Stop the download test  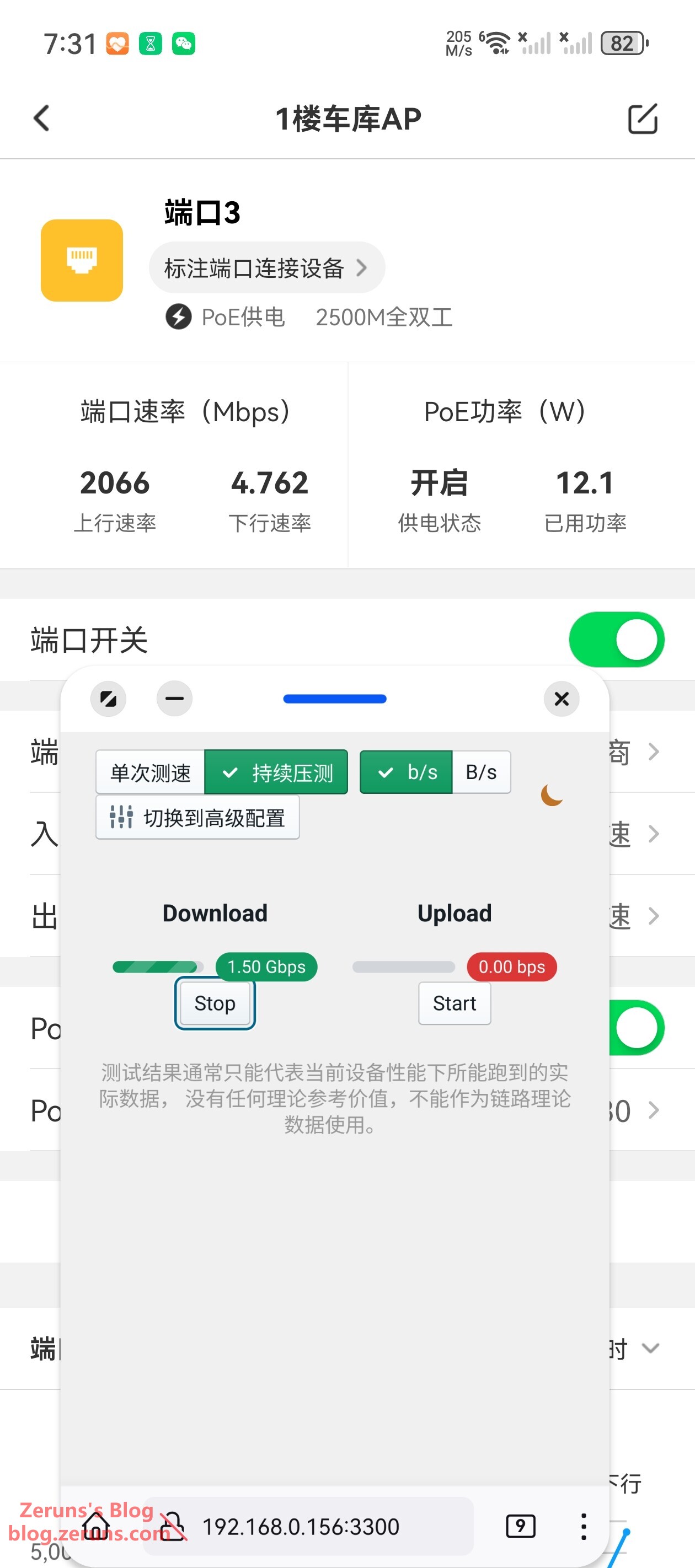pos(215,1003)
